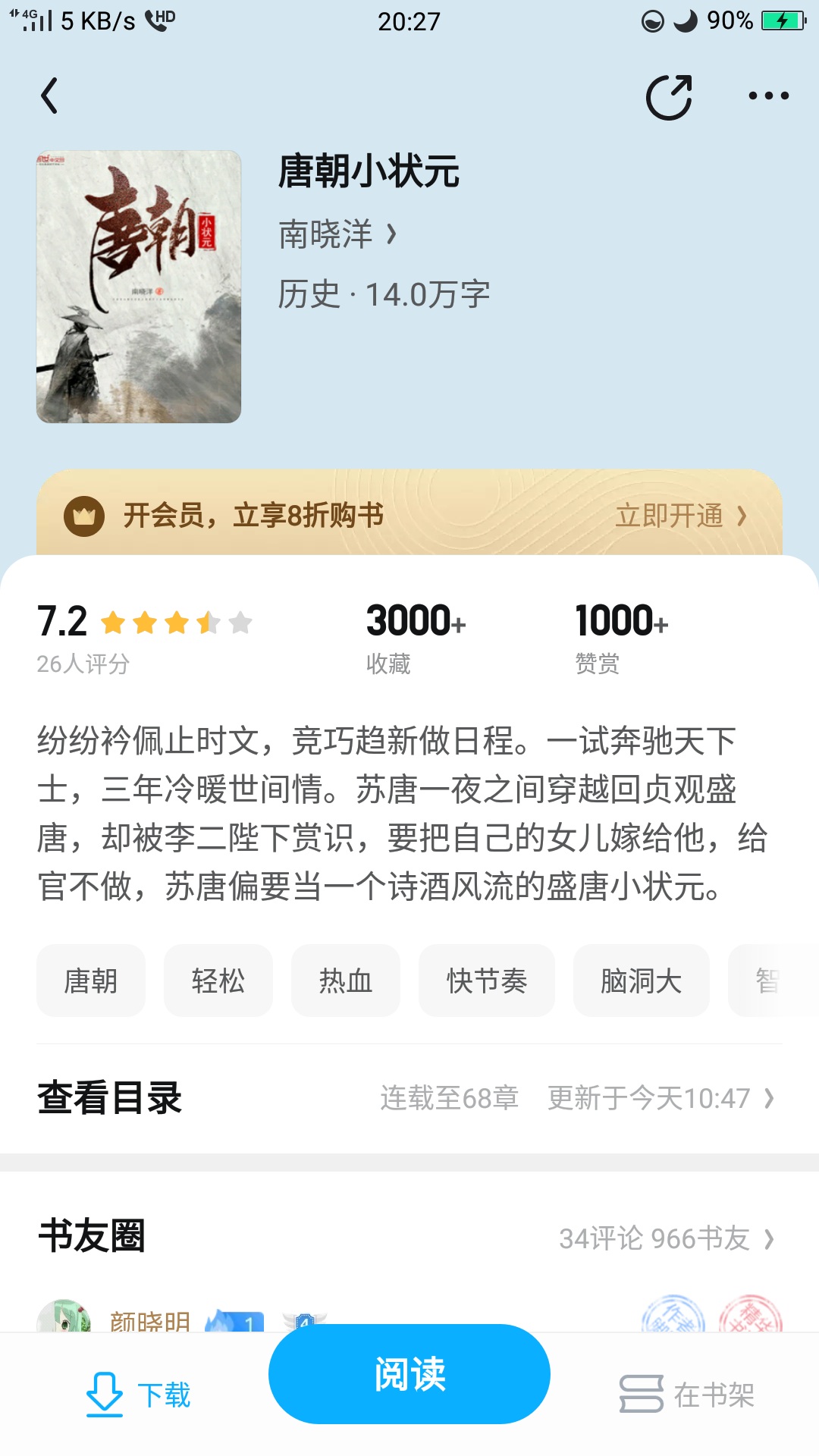Tap 立即开通 to activate membership
The image size is (819, 1456).
tap(681, 516)
